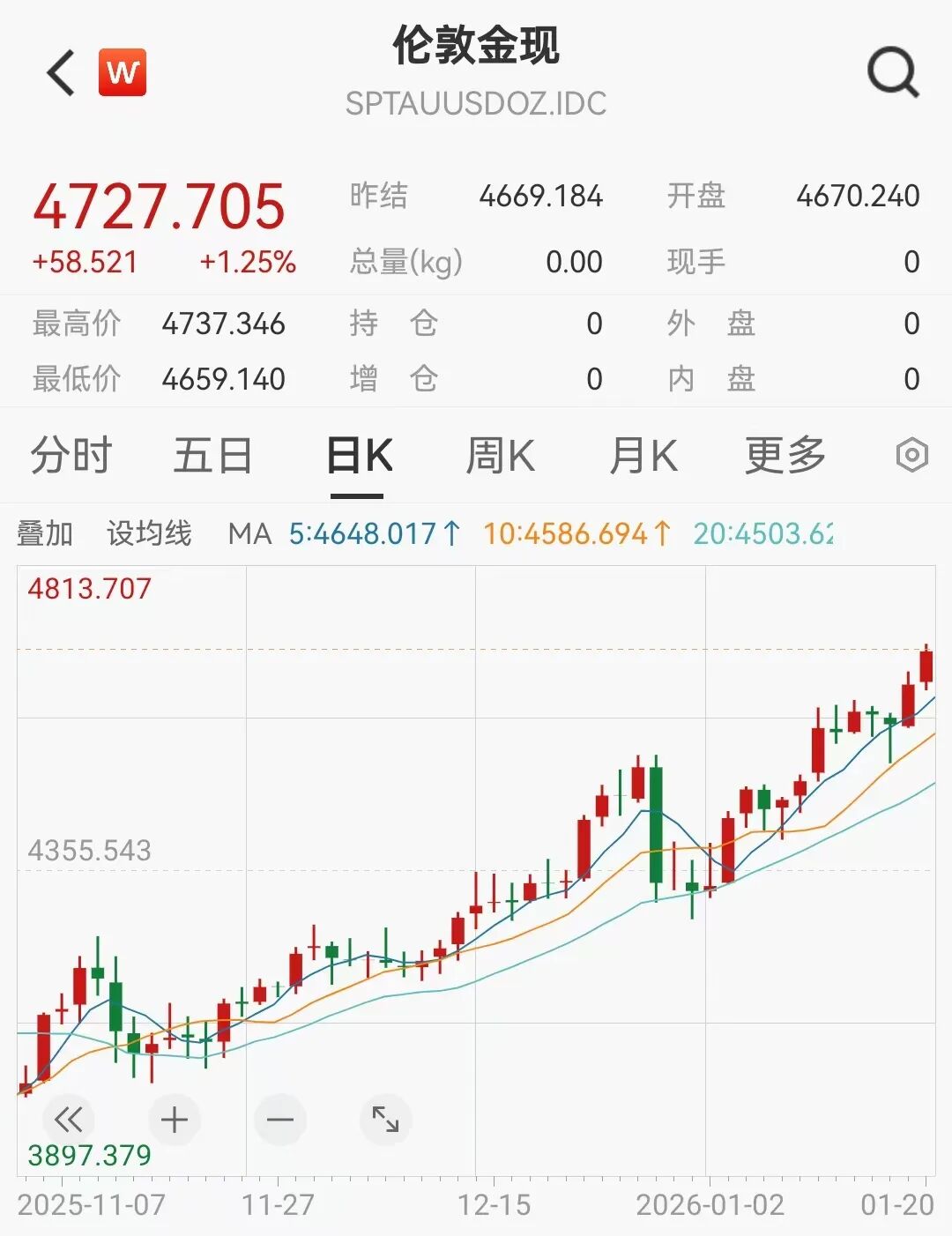Zoom out the chart with minus button

click(x=280, y=1120)
